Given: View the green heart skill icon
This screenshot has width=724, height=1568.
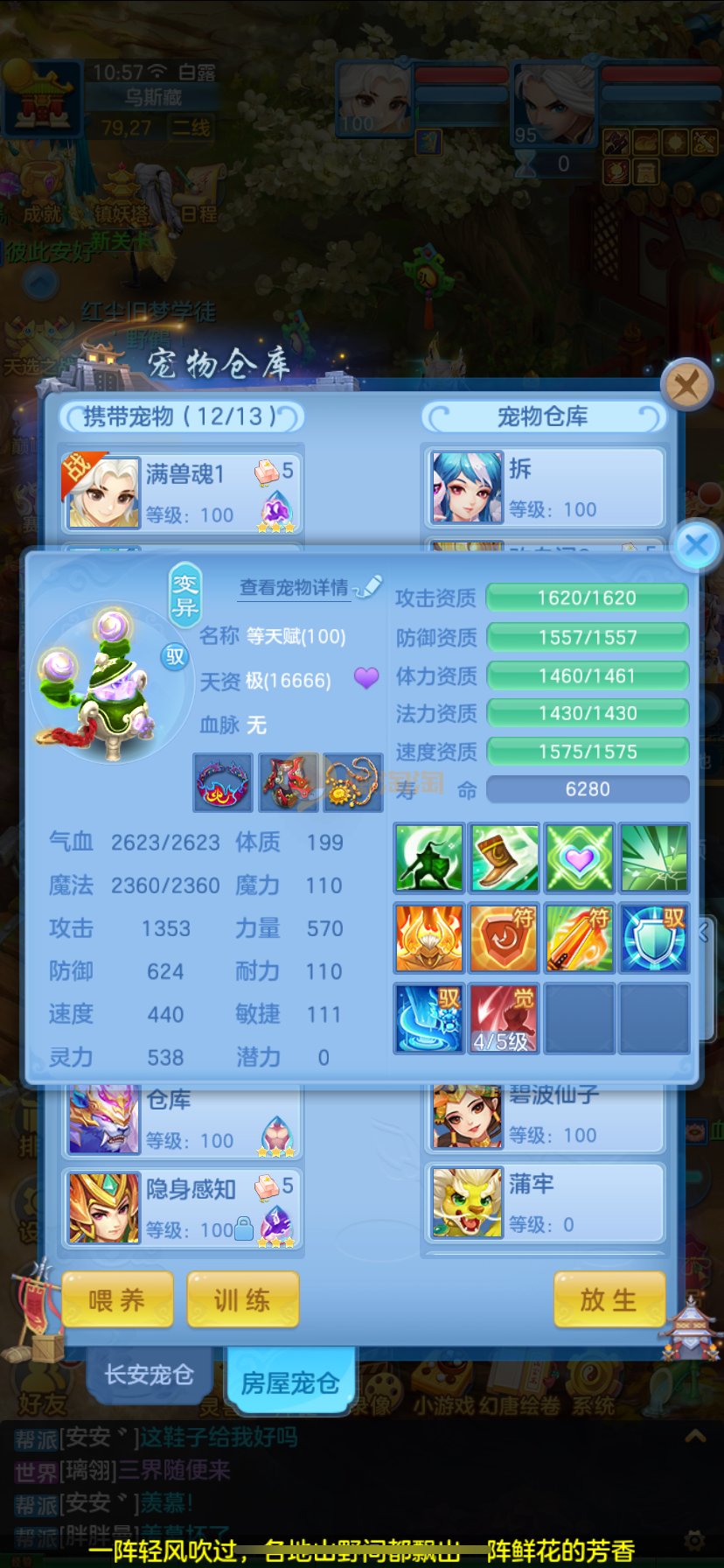Looking at the screenshot, I should pos(579,857).
